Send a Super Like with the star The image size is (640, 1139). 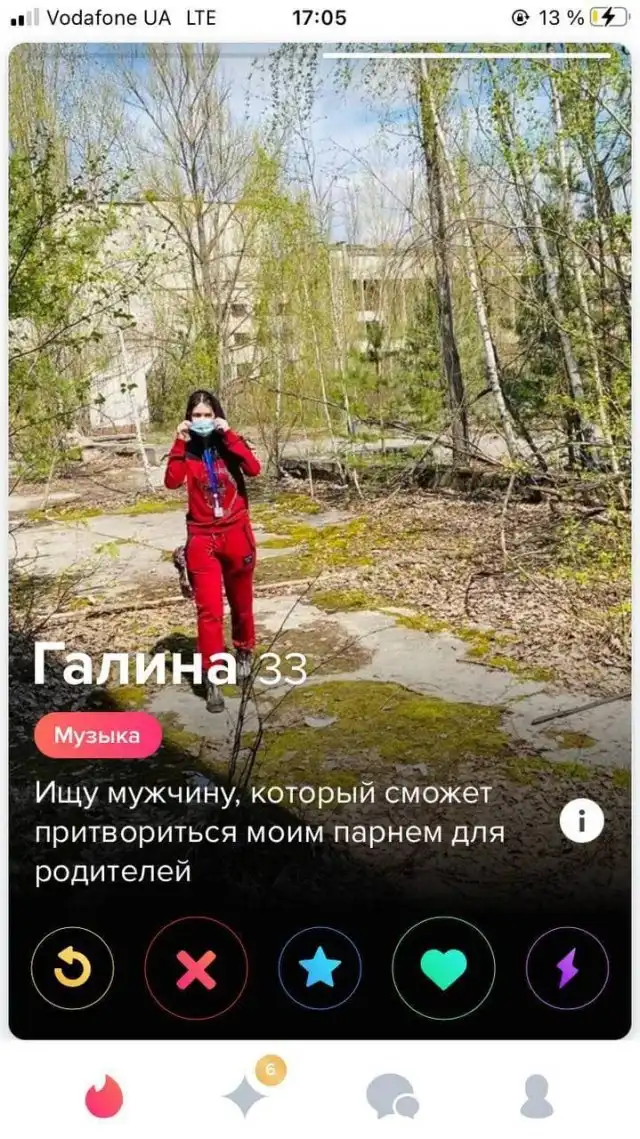pos(320,968)
